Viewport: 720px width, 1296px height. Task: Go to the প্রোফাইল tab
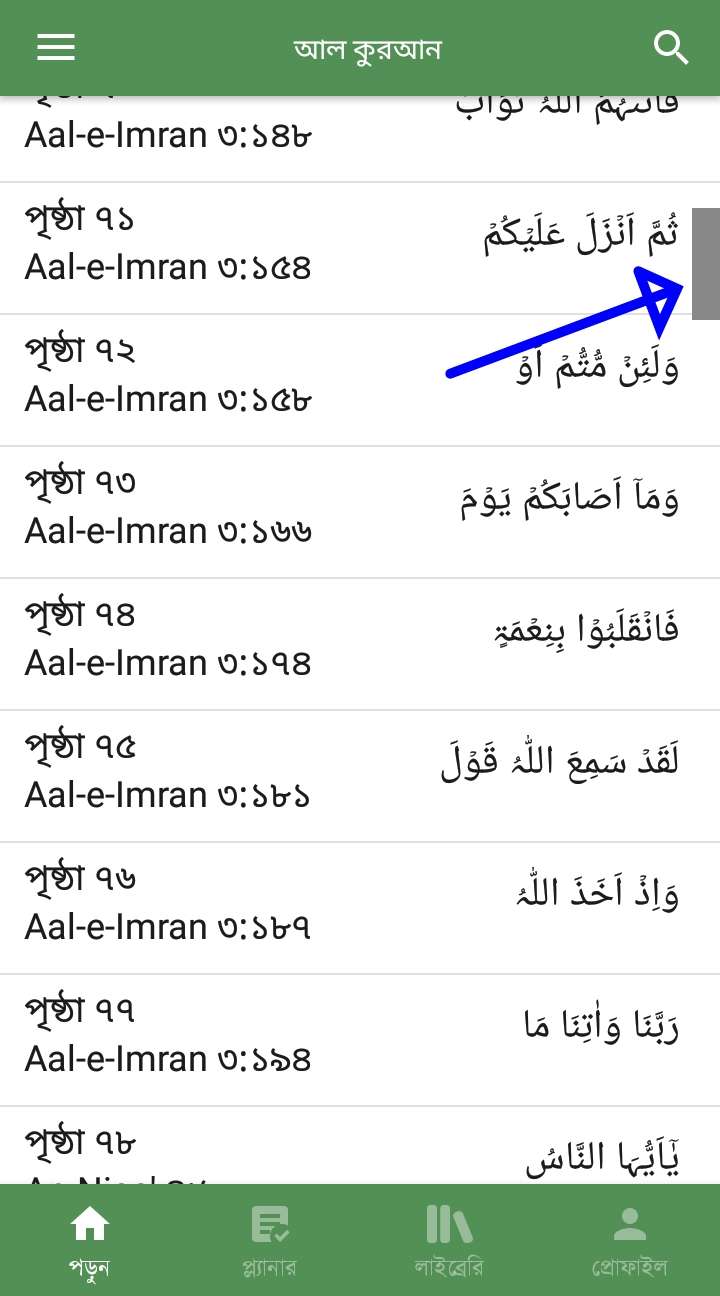coord(630,1240)
